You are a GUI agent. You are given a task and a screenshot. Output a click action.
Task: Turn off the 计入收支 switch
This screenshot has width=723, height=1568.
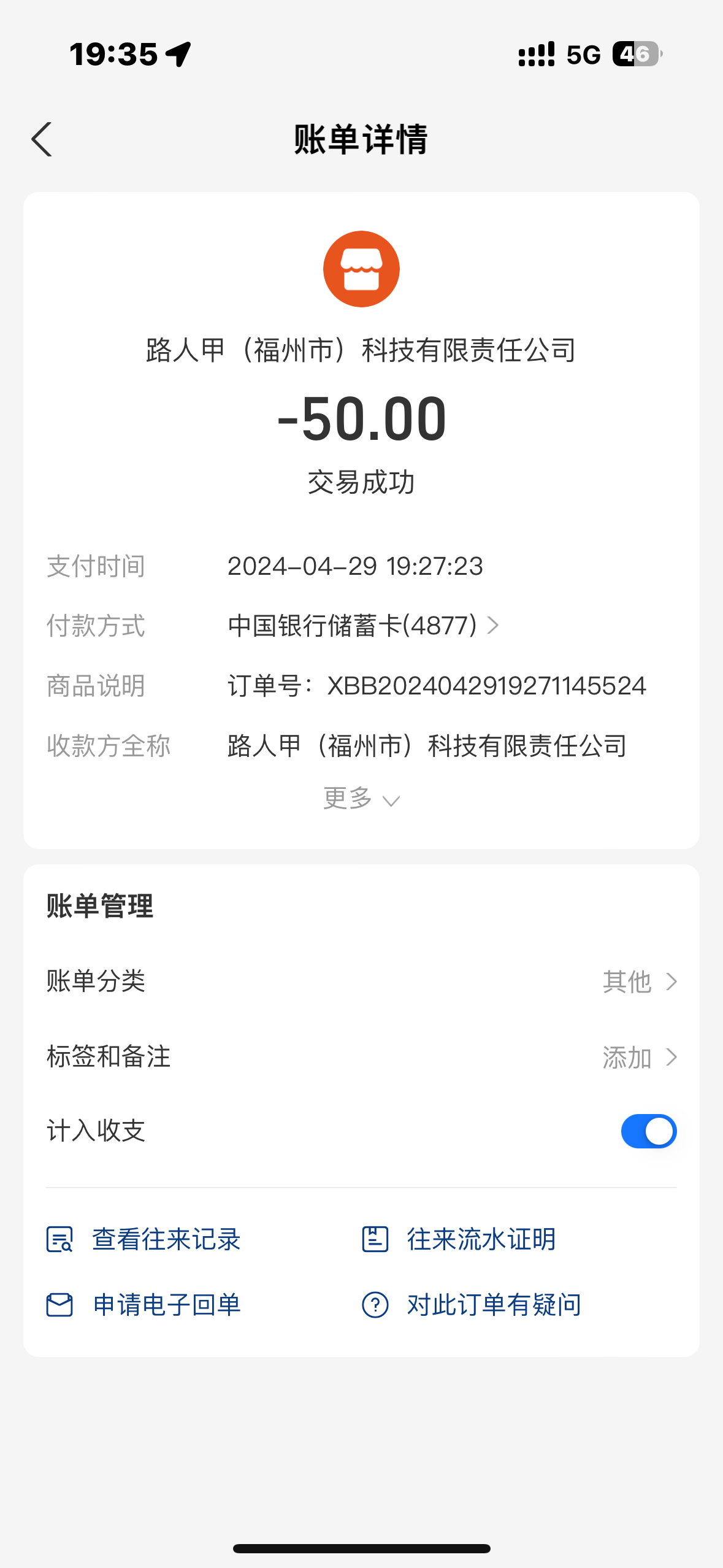click(648, 1131)
